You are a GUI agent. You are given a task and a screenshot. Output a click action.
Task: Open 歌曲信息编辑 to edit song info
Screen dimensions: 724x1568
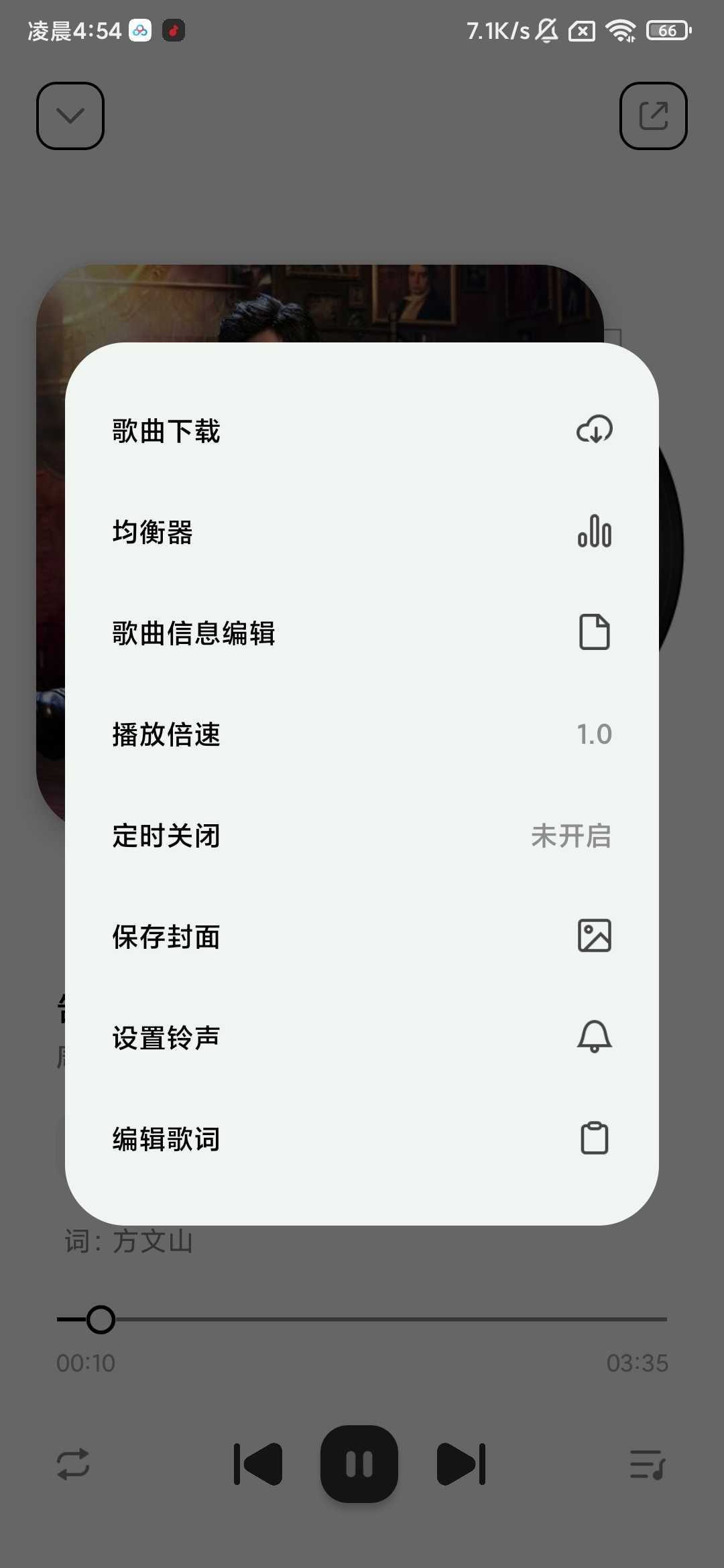362,633
